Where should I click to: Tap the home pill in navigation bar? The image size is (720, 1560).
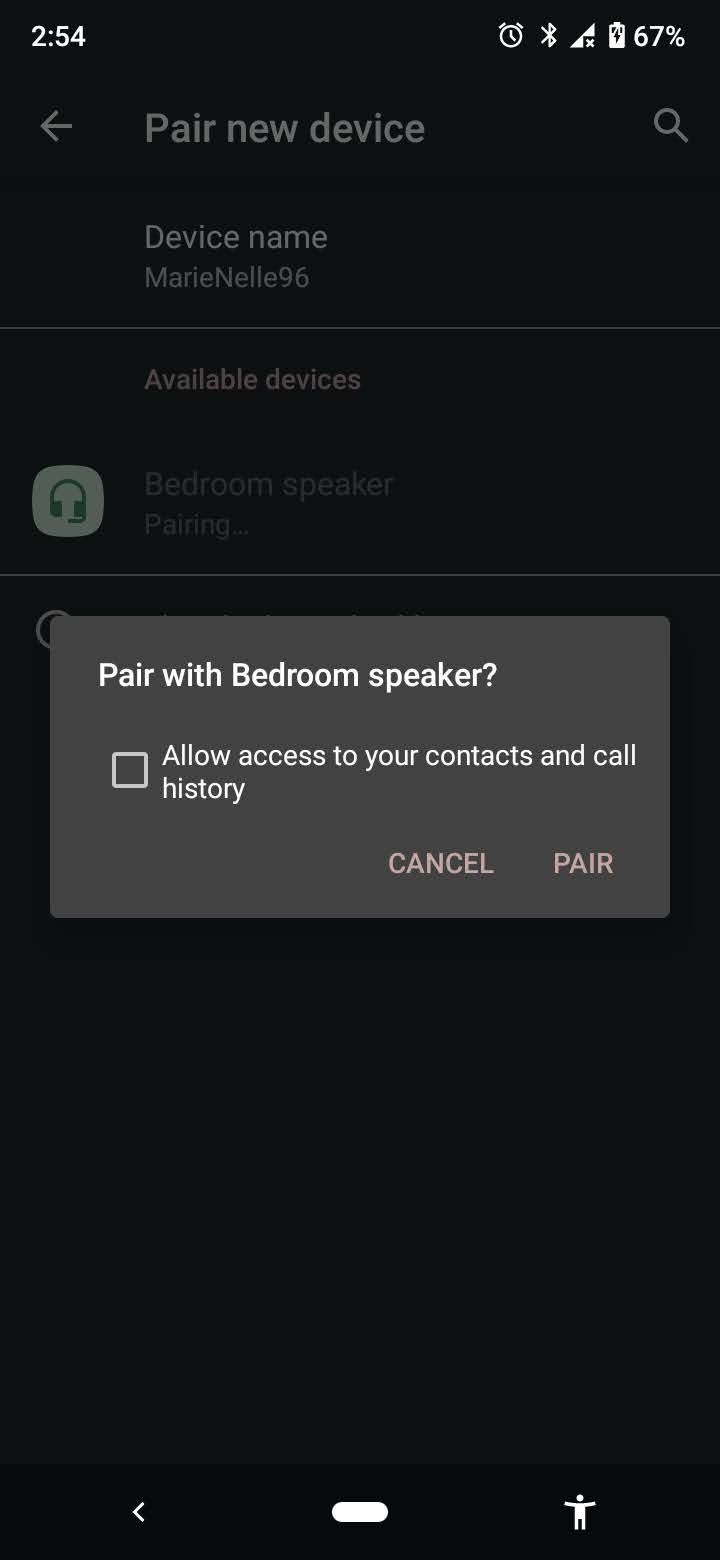click(x=360, y=1512)
